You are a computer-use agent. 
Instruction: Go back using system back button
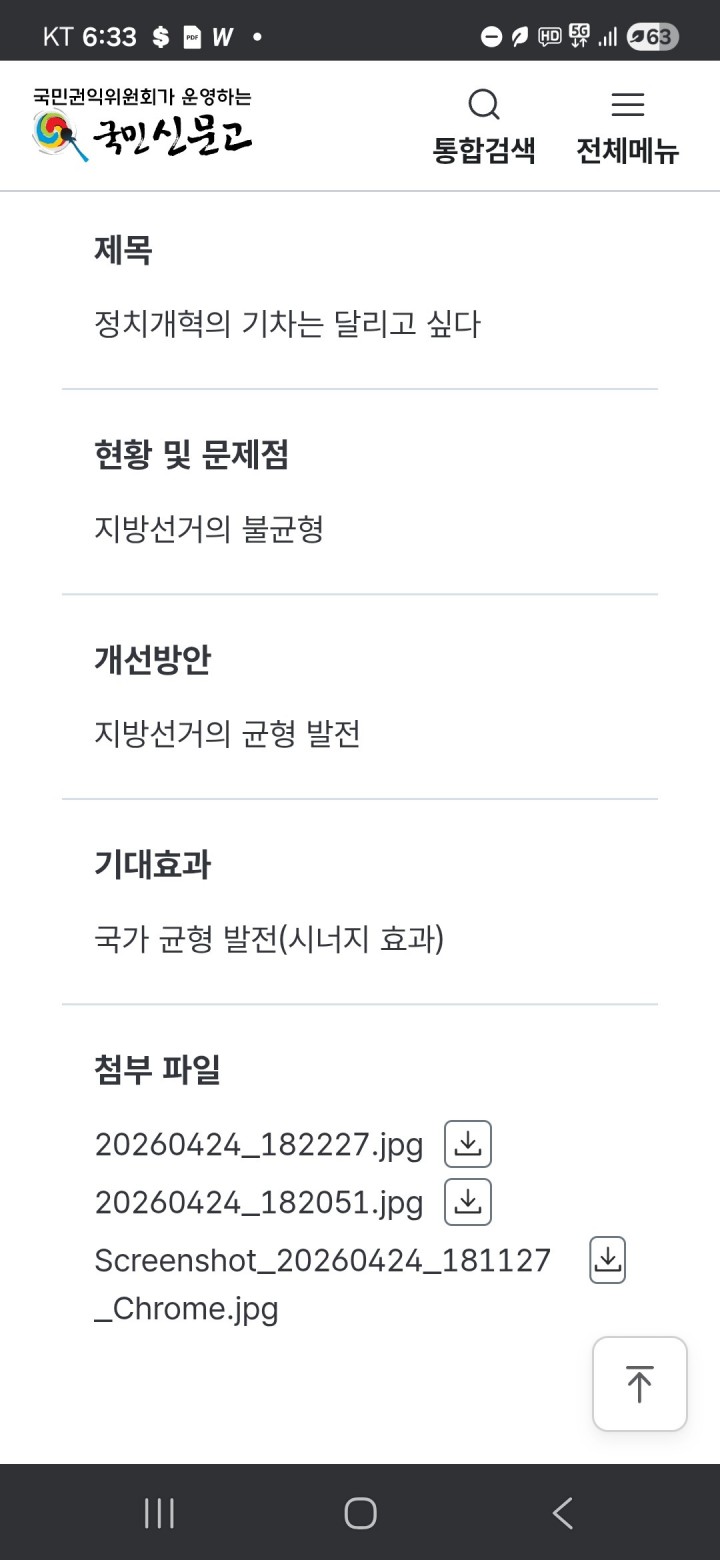pyautogui.click(x=563, y=1513)
